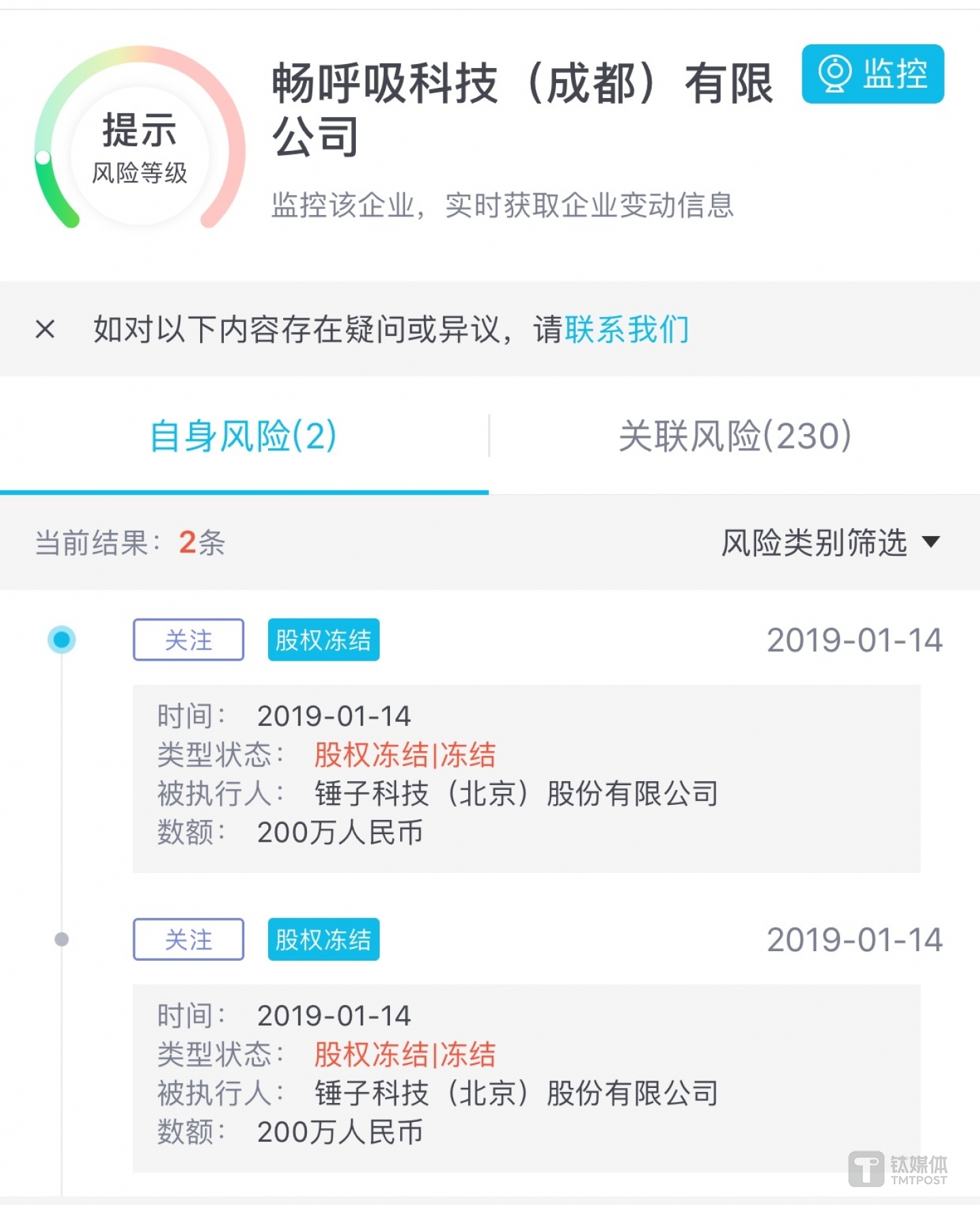Click the 股权冻结 tag on second record
Screen dimensions: 980x1205
[323, 940]
